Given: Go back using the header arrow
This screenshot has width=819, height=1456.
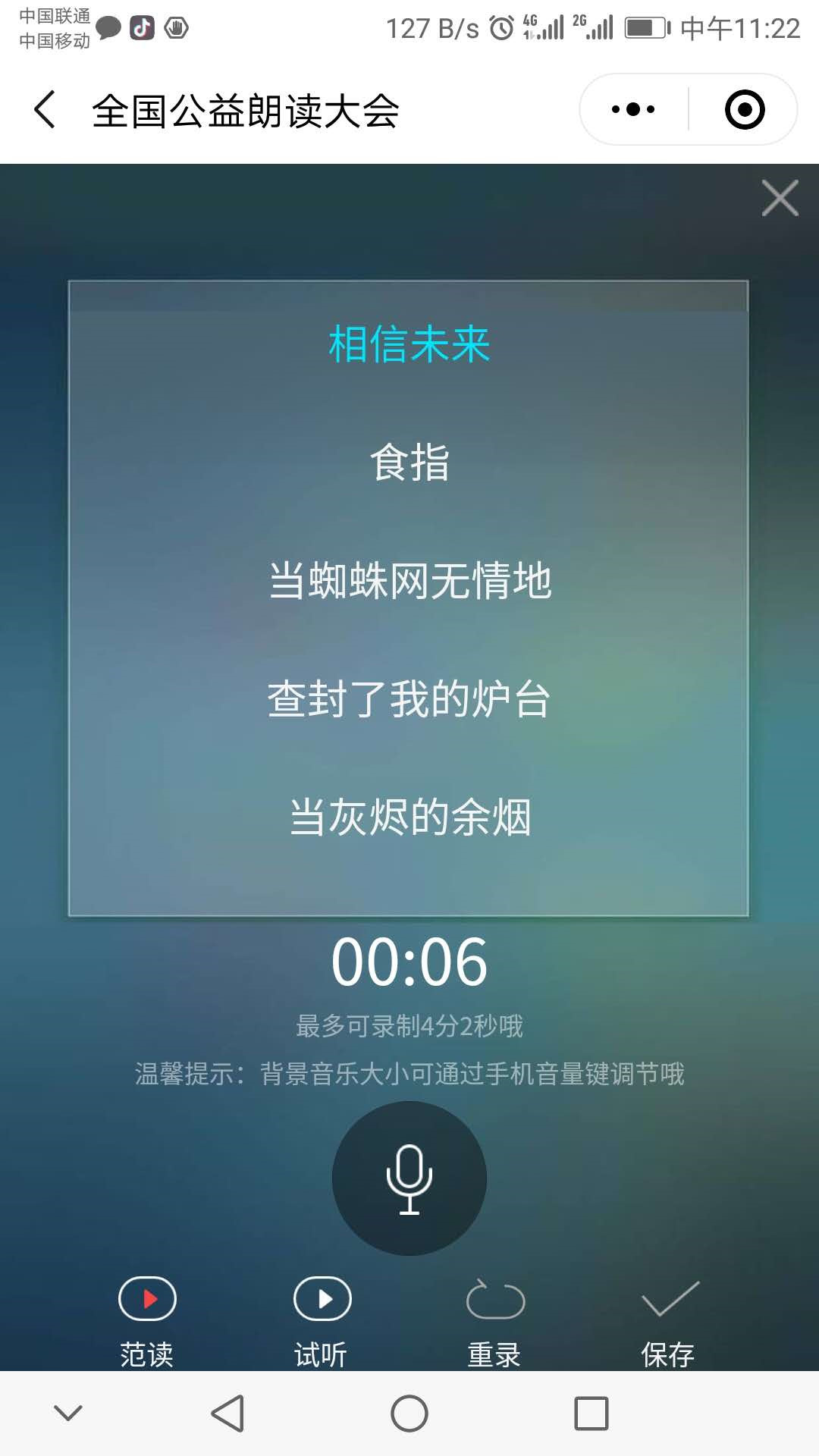Looking at the screenshot, I should [x=45, y=109].
